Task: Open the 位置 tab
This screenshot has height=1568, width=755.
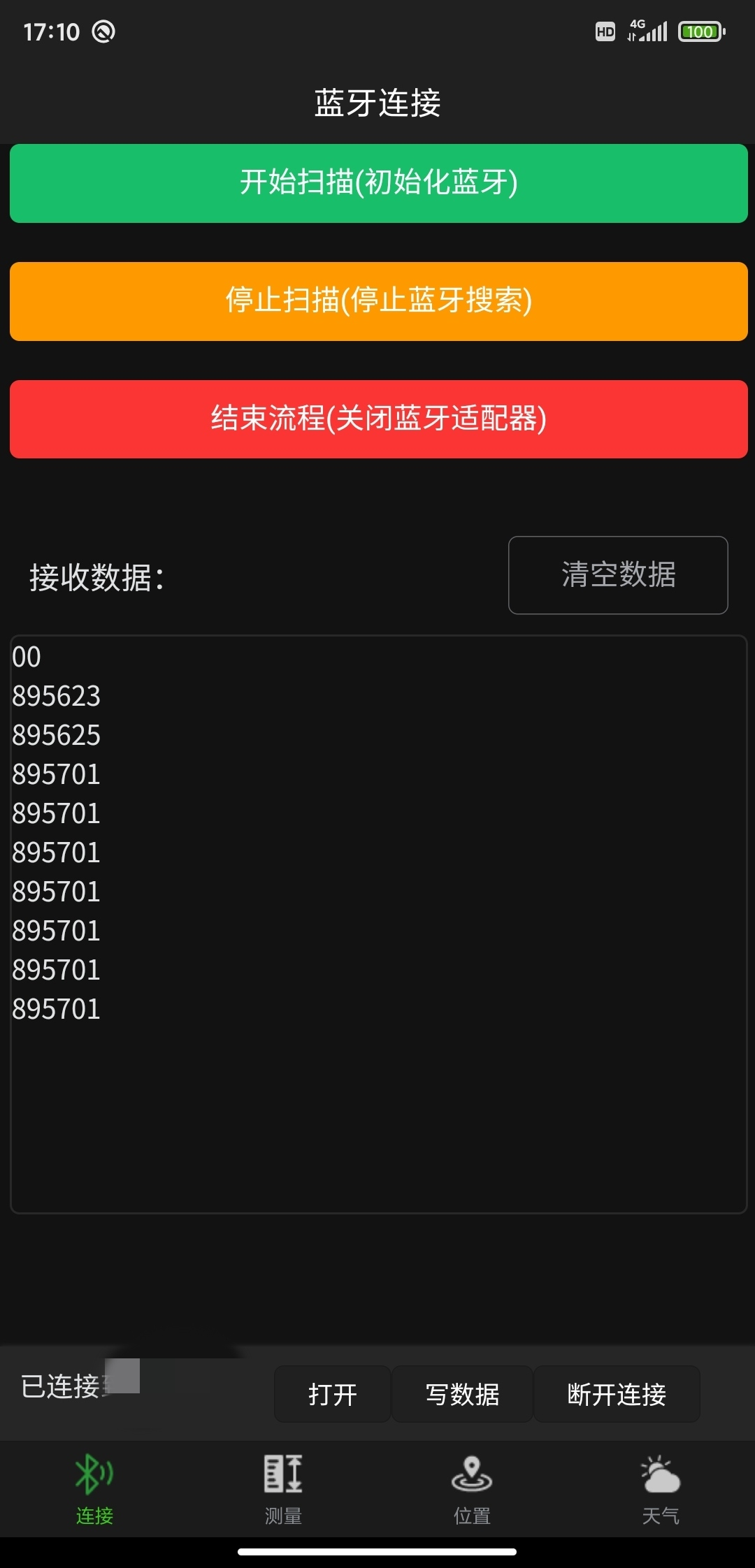Action: (472, 1488)
